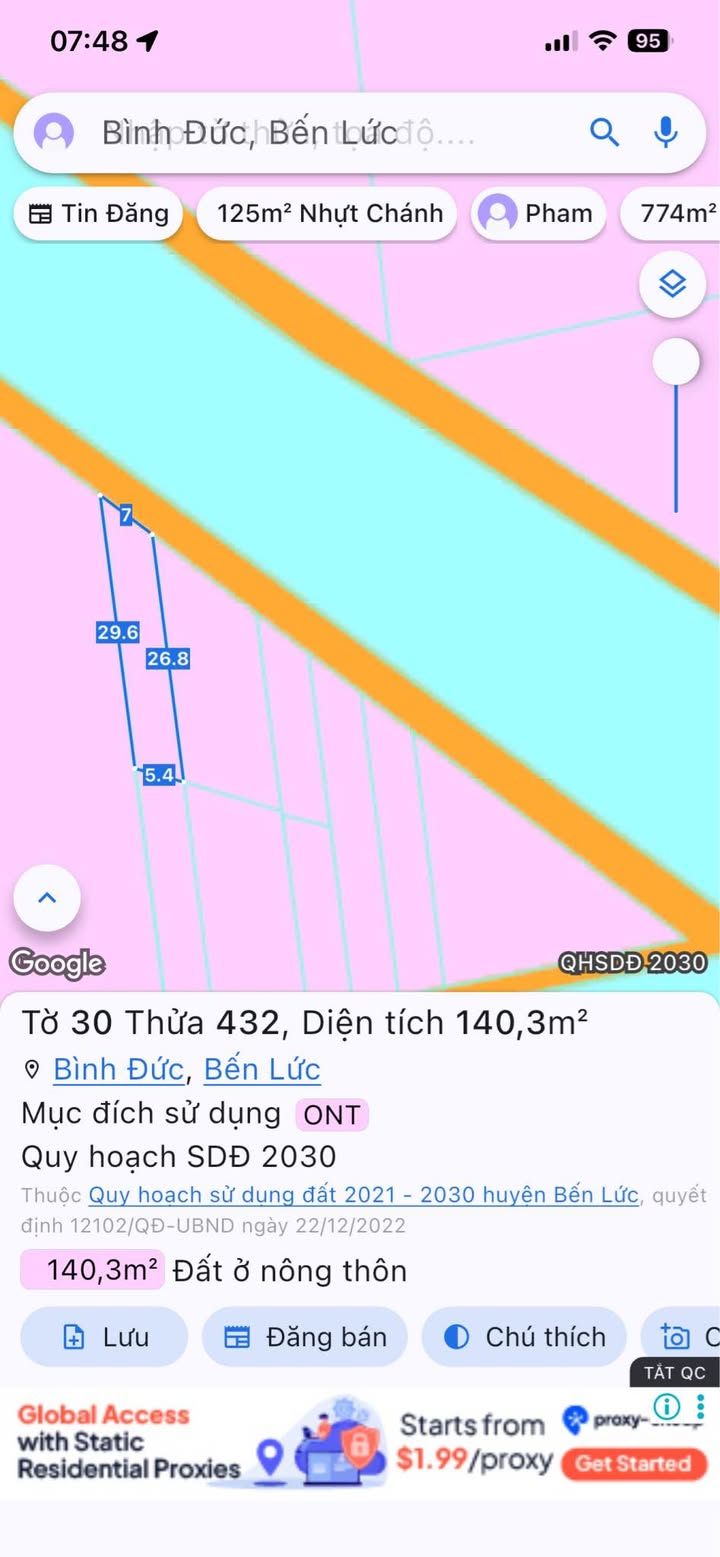Open the ad info icon
720x1557 pixels.
pos(667,1406)
